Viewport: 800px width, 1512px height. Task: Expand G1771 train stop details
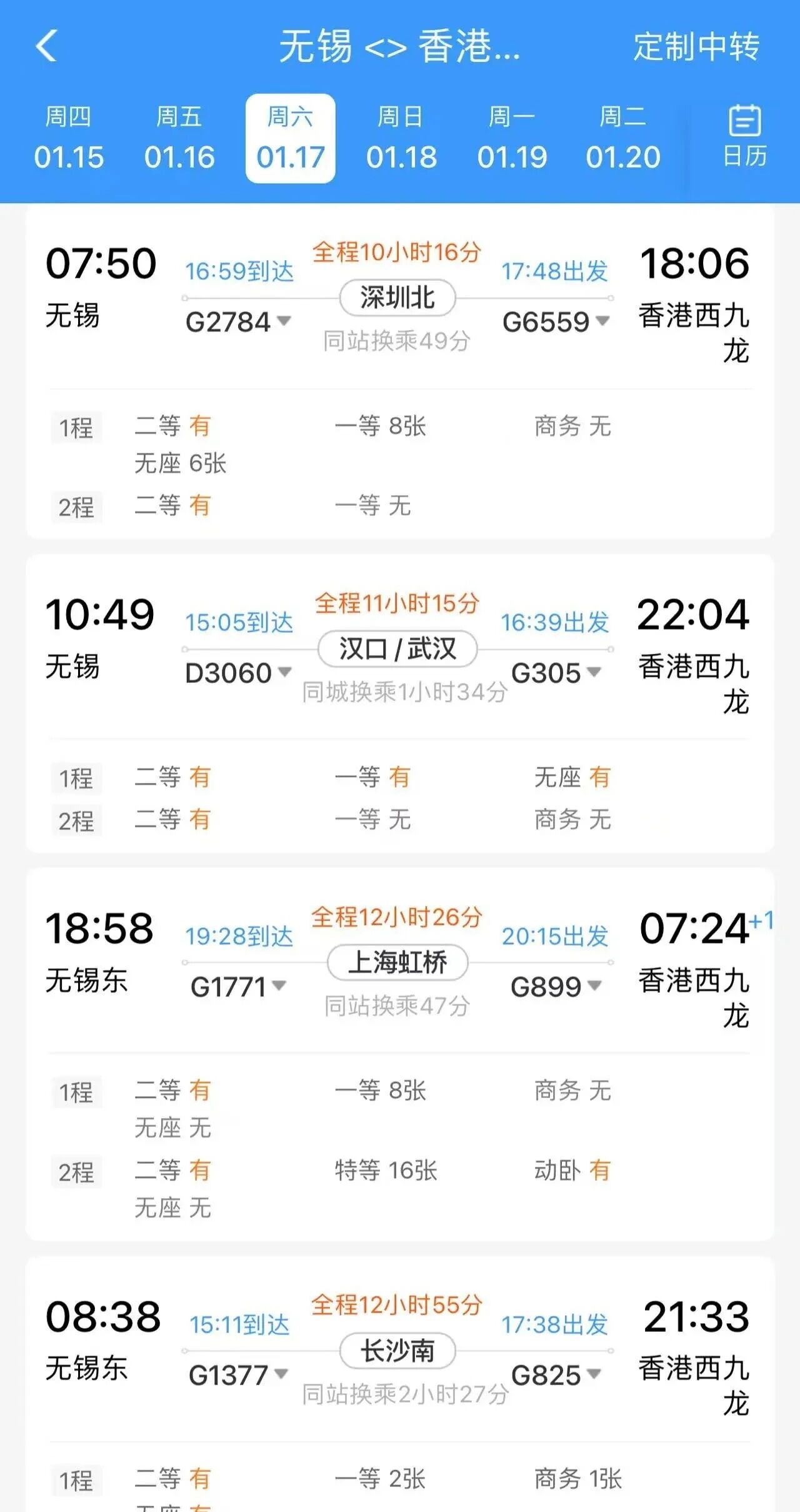point(238,987)
